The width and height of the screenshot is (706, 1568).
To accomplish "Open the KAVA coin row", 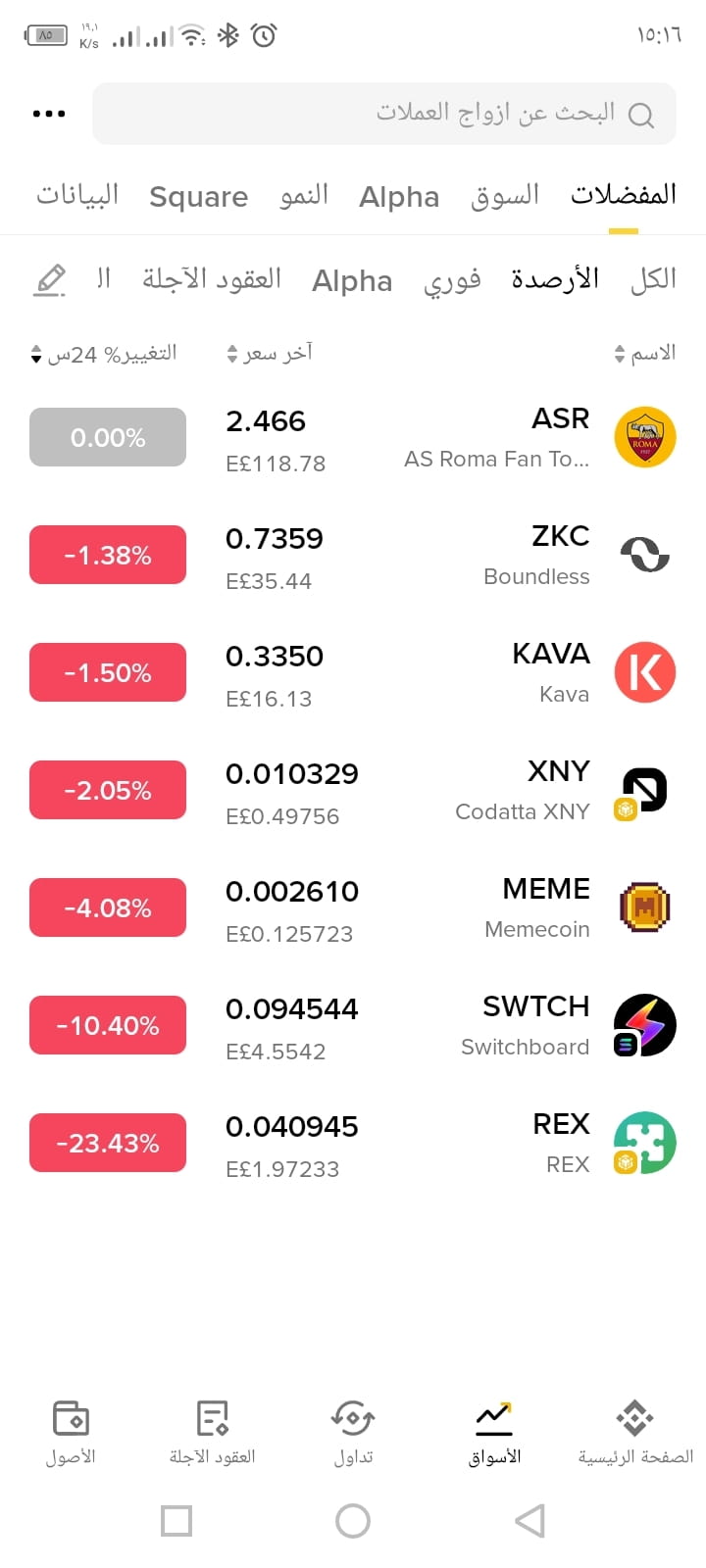I will point(353,672).
